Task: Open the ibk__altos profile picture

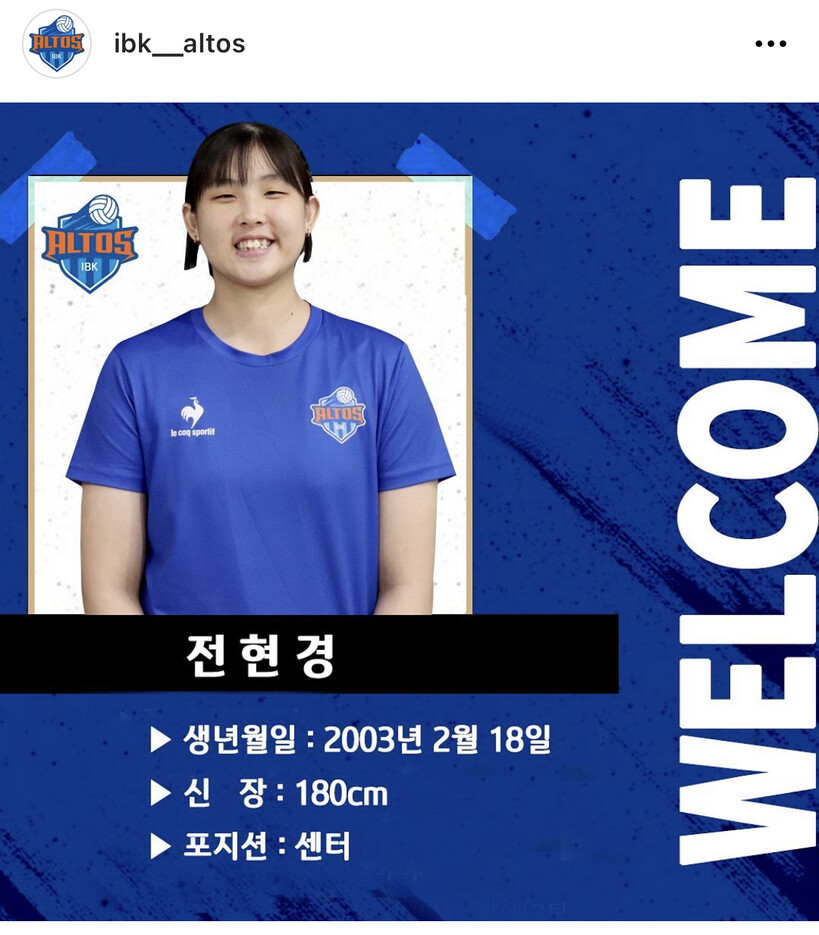Action: 57,44
